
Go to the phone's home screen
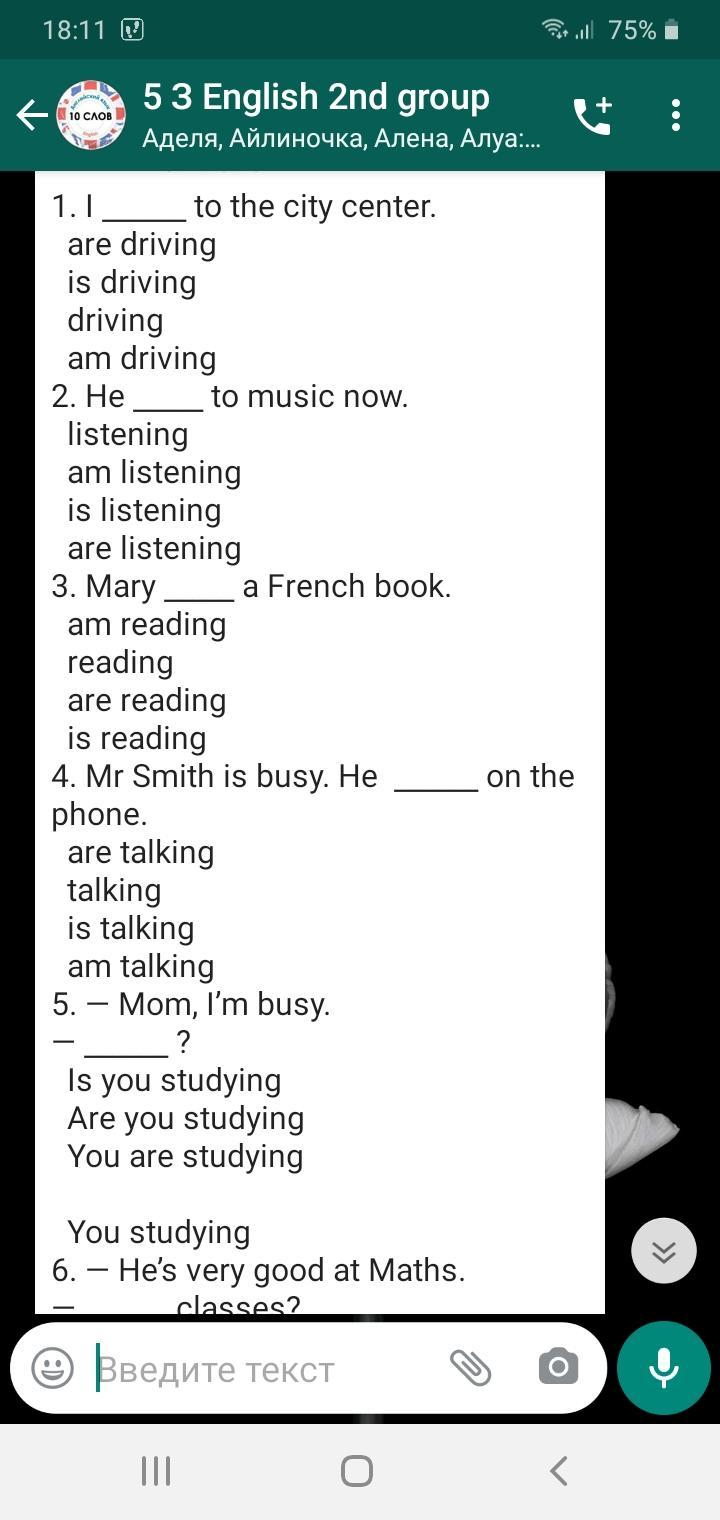tap(357, 1471)
